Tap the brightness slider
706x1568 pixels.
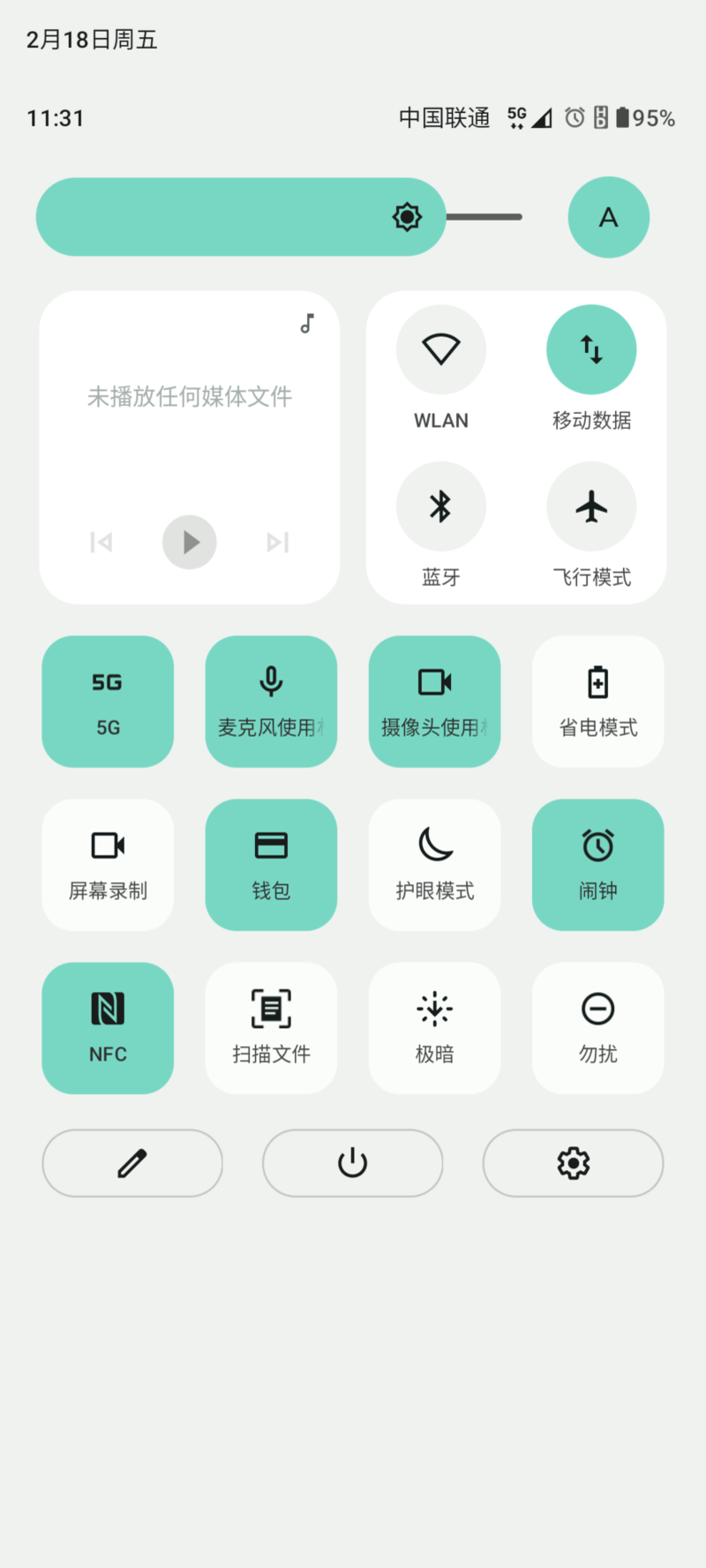click(x=279, y=217)
